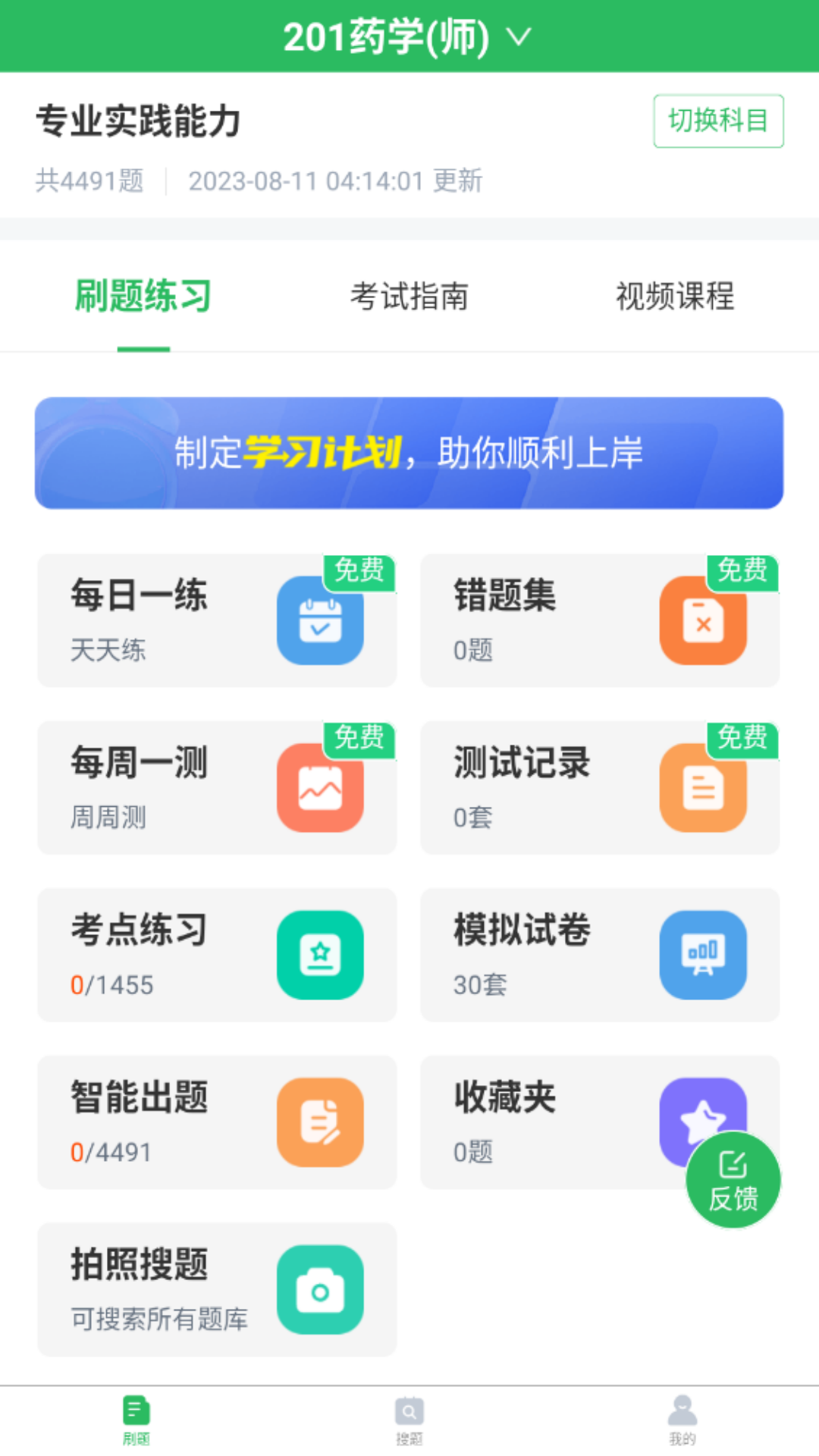Switch to the 视频课程 tab
Viewport: 819px width, 1456px height.
[676, 297]
